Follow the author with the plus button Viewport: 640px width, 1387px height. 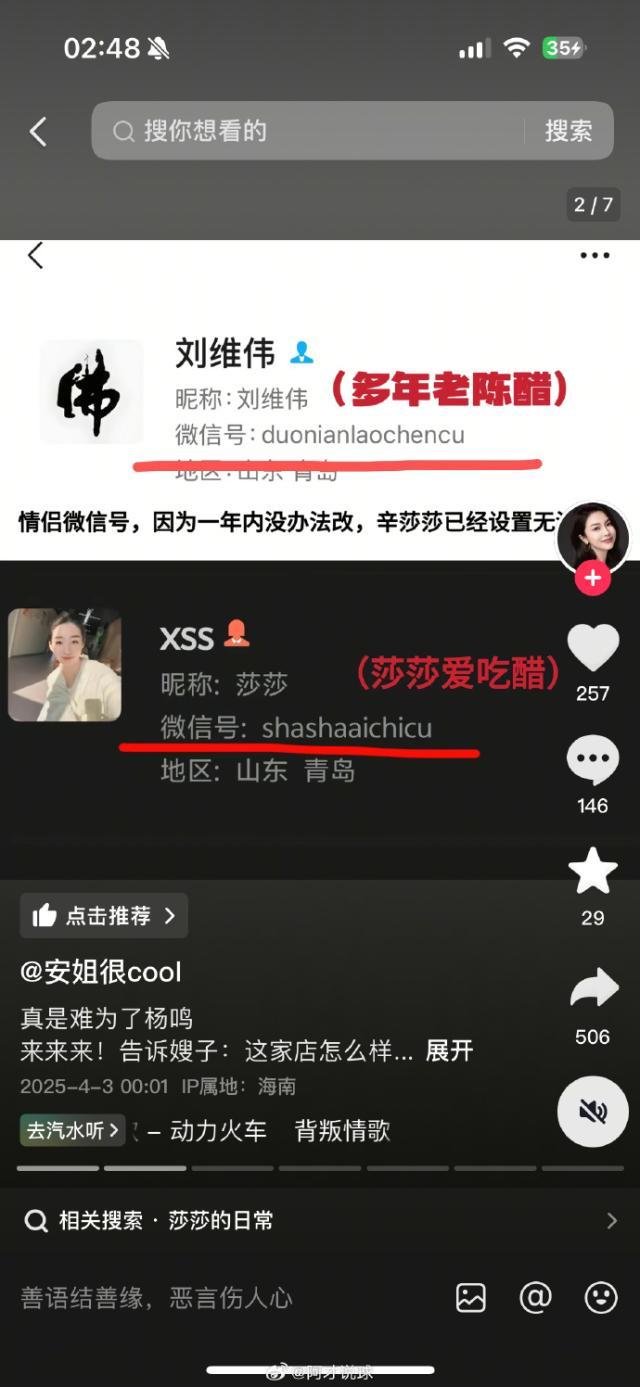pos(593,578)
